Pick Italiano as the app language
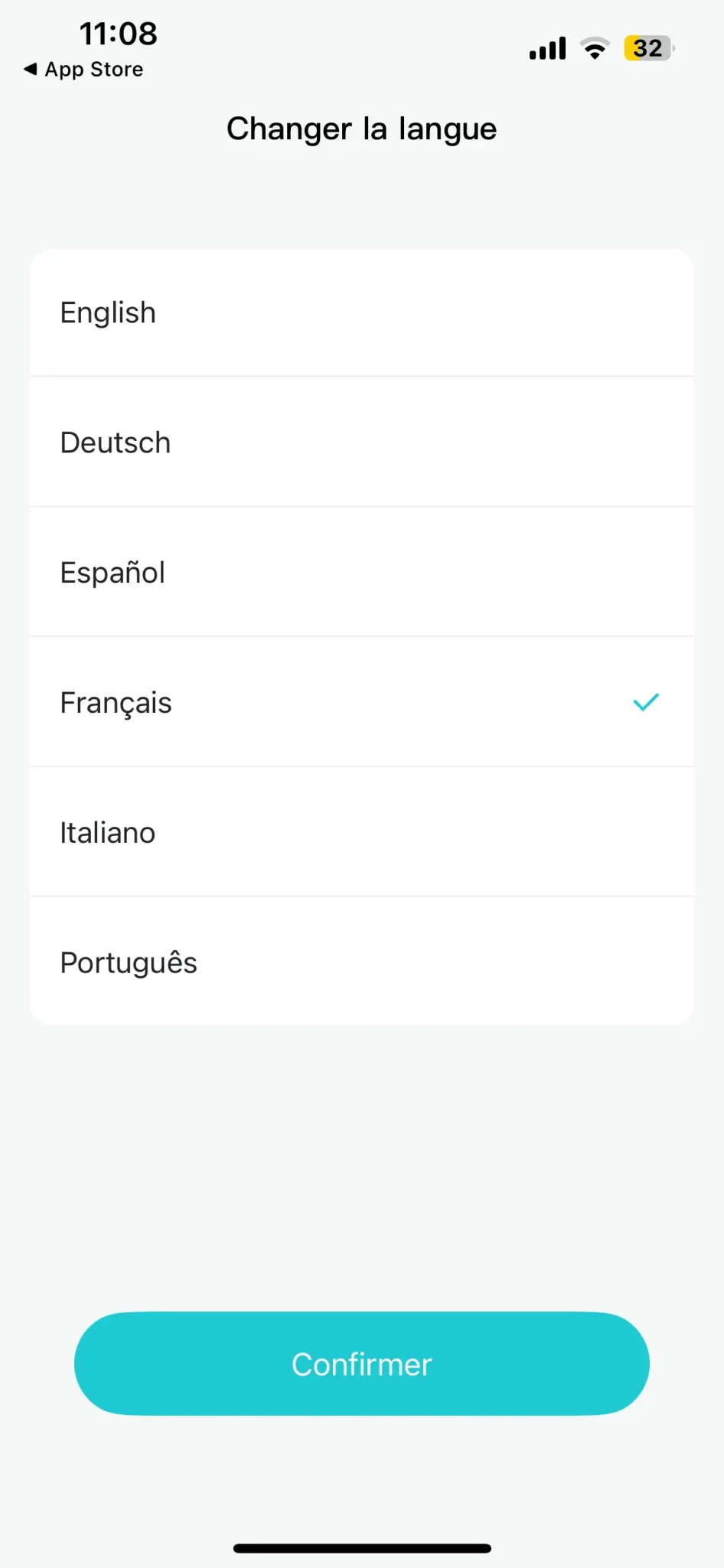Viewport: 724px width, 1568px height. click(x=361, y=832)
